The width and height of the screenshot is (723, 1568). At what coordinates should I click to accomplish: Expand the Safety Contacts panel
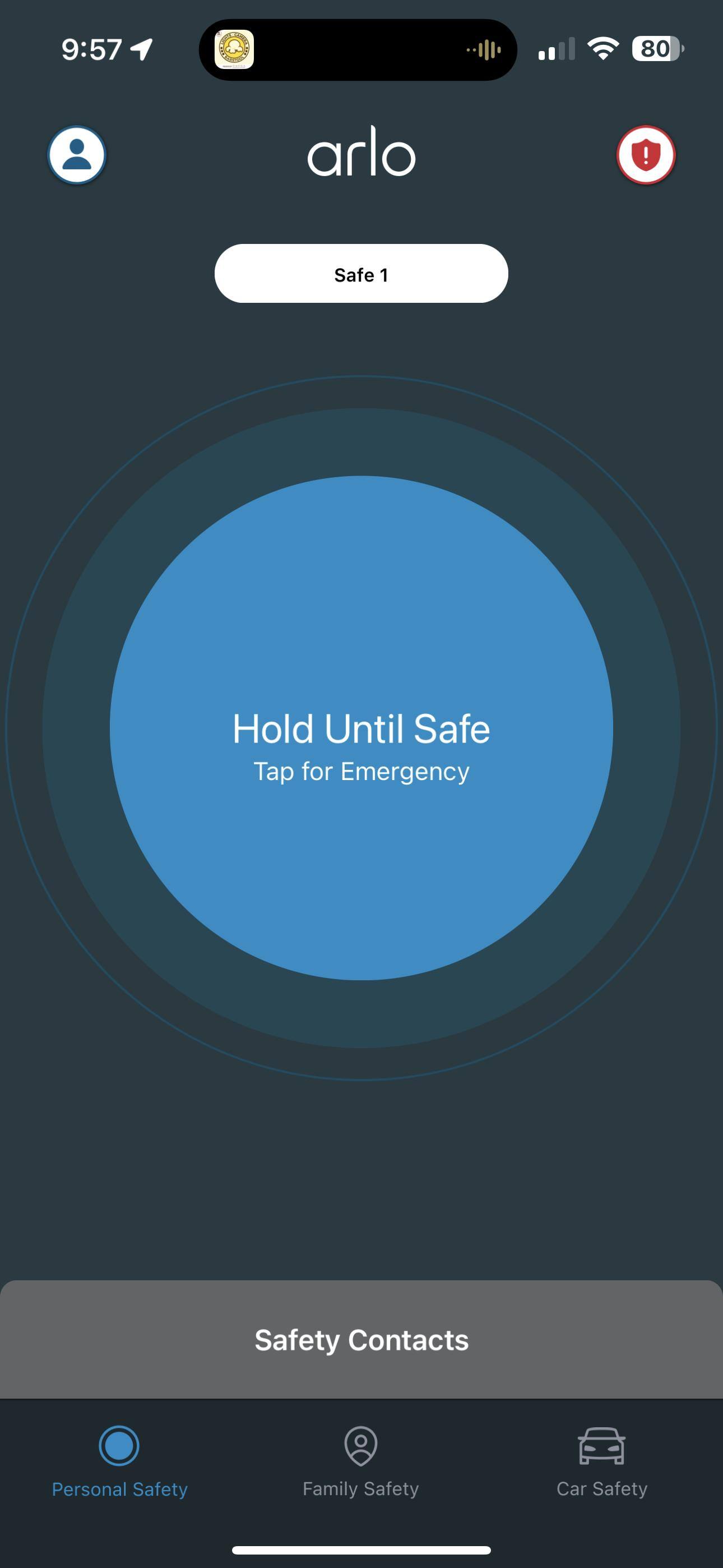coord(361,1340)
